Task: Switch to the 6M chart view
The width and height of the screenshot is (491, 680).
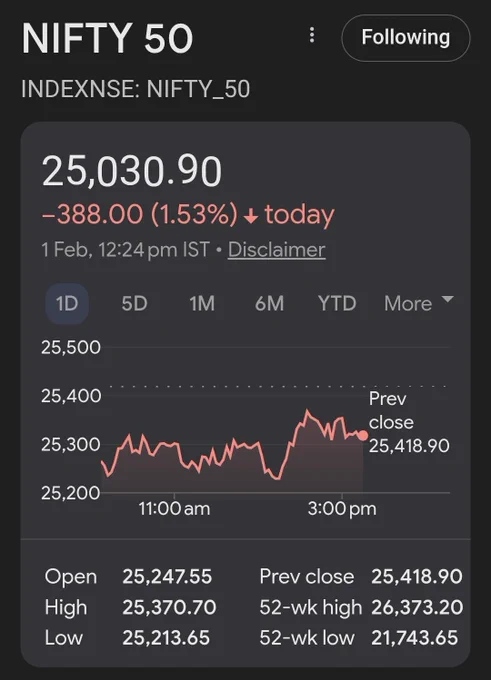Action: (x=269, y=304)
